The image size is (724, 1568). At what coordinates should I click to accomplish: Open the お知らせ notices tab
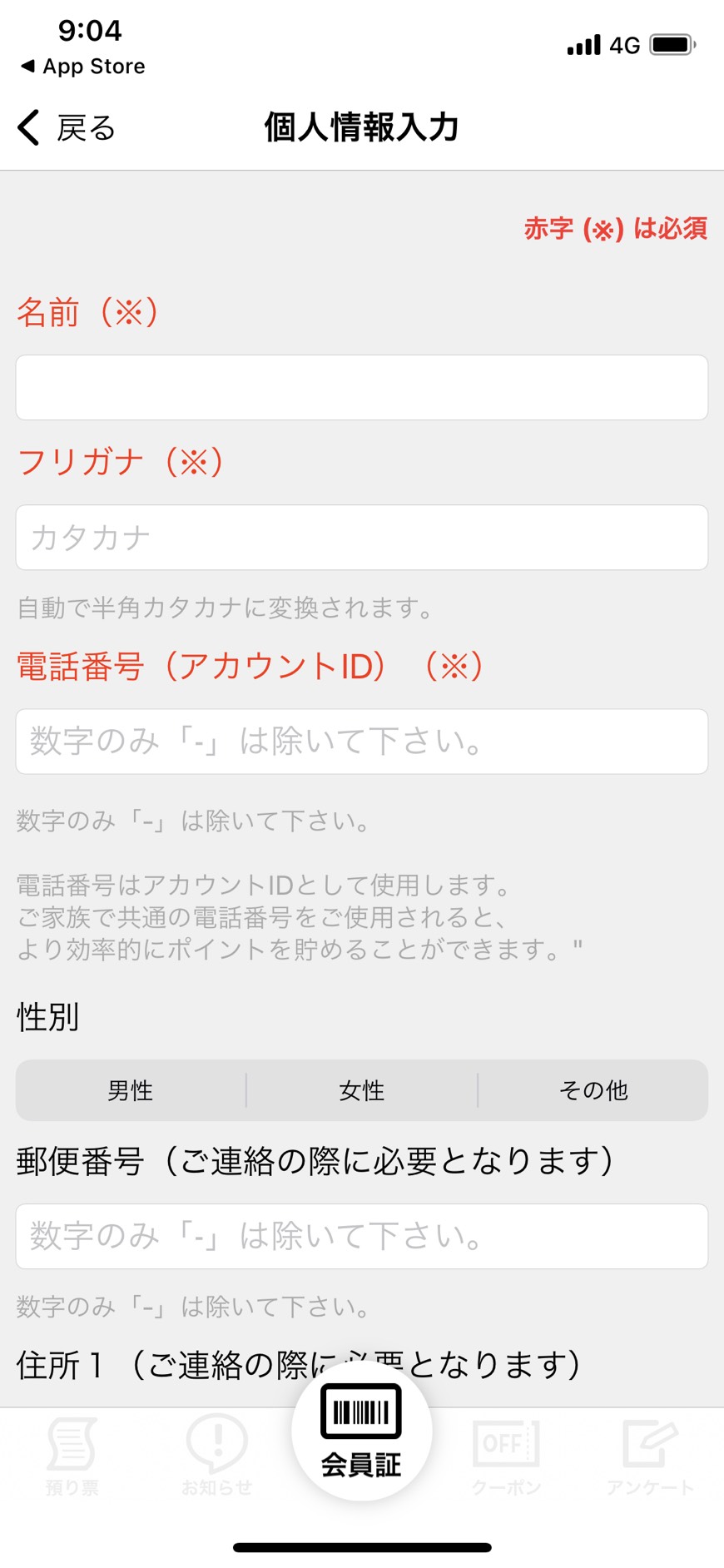(217, 1458)
